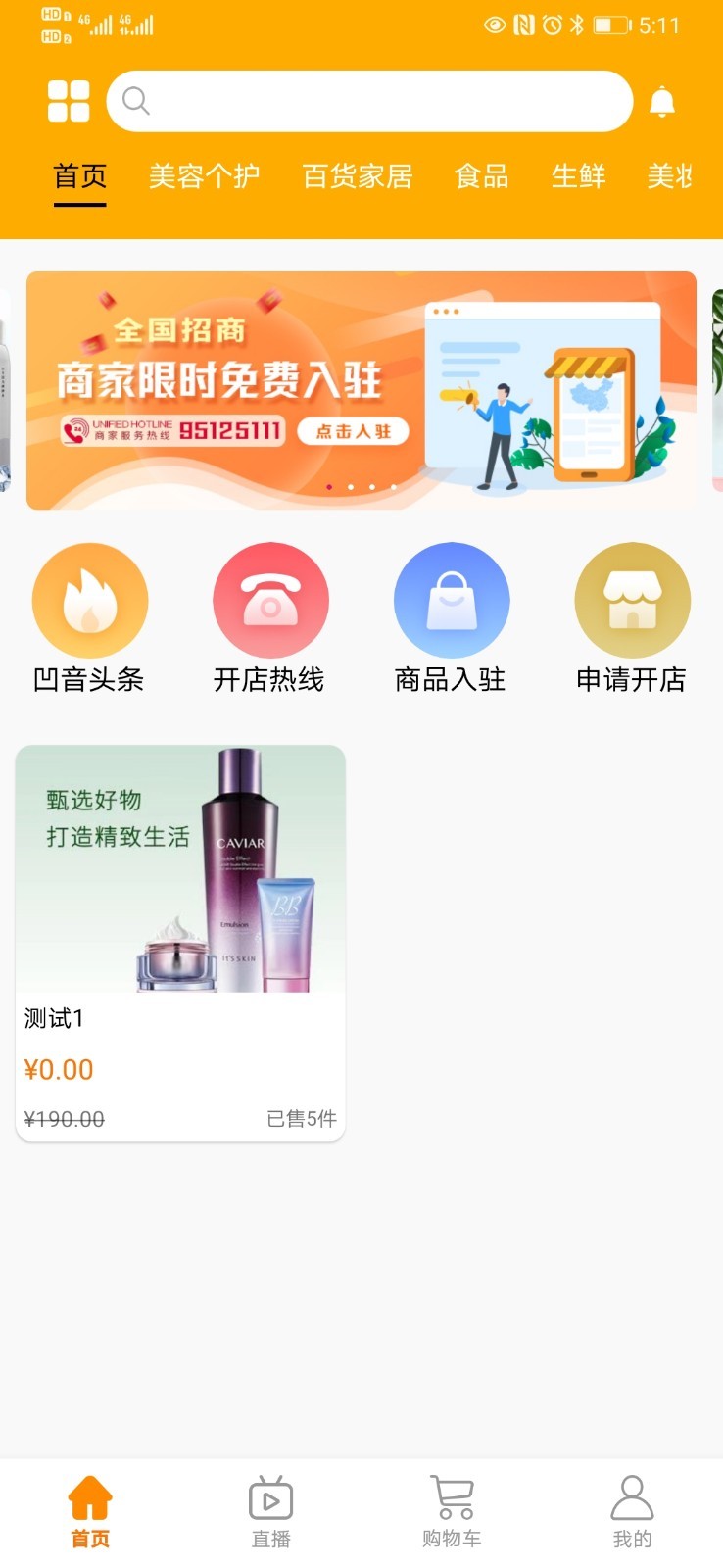Tap the search box
This screenshot has width=723, height=1568.
(x=370, y=101)
